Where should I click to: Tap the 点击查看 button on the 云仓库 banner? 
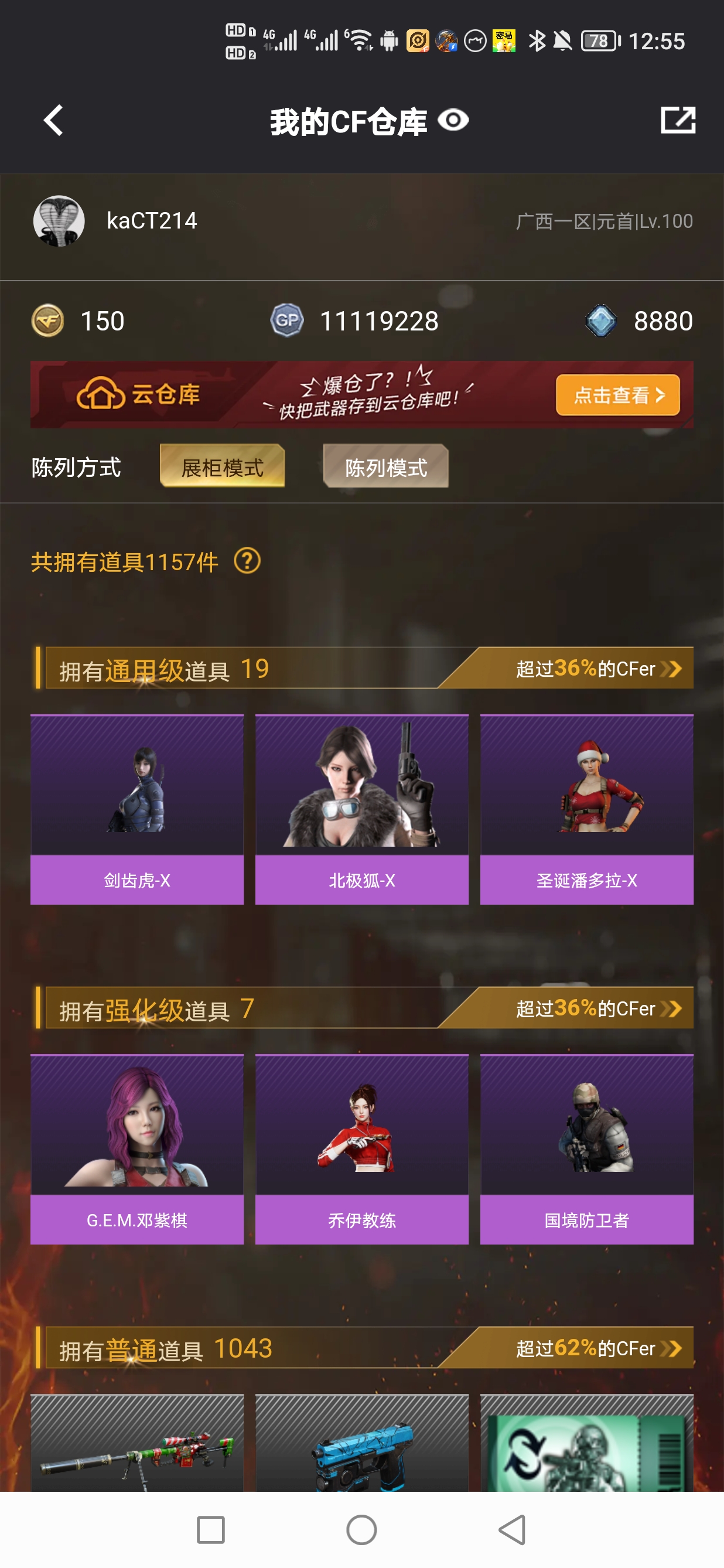pyautogui.click(x=617, y=395)
